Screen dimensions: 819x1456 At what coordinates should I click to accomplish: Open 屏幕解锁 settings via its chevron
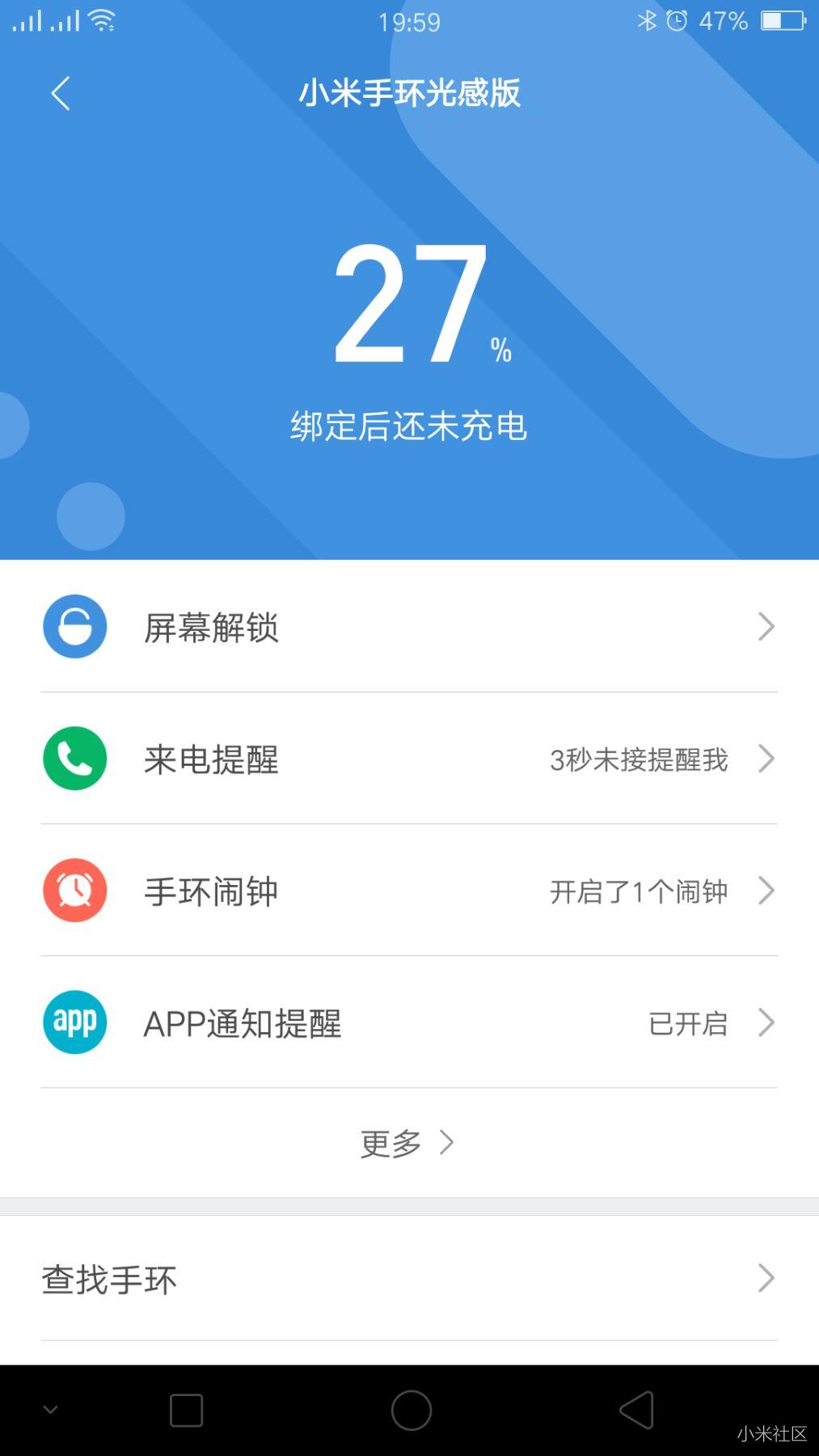tap(766, 626)
